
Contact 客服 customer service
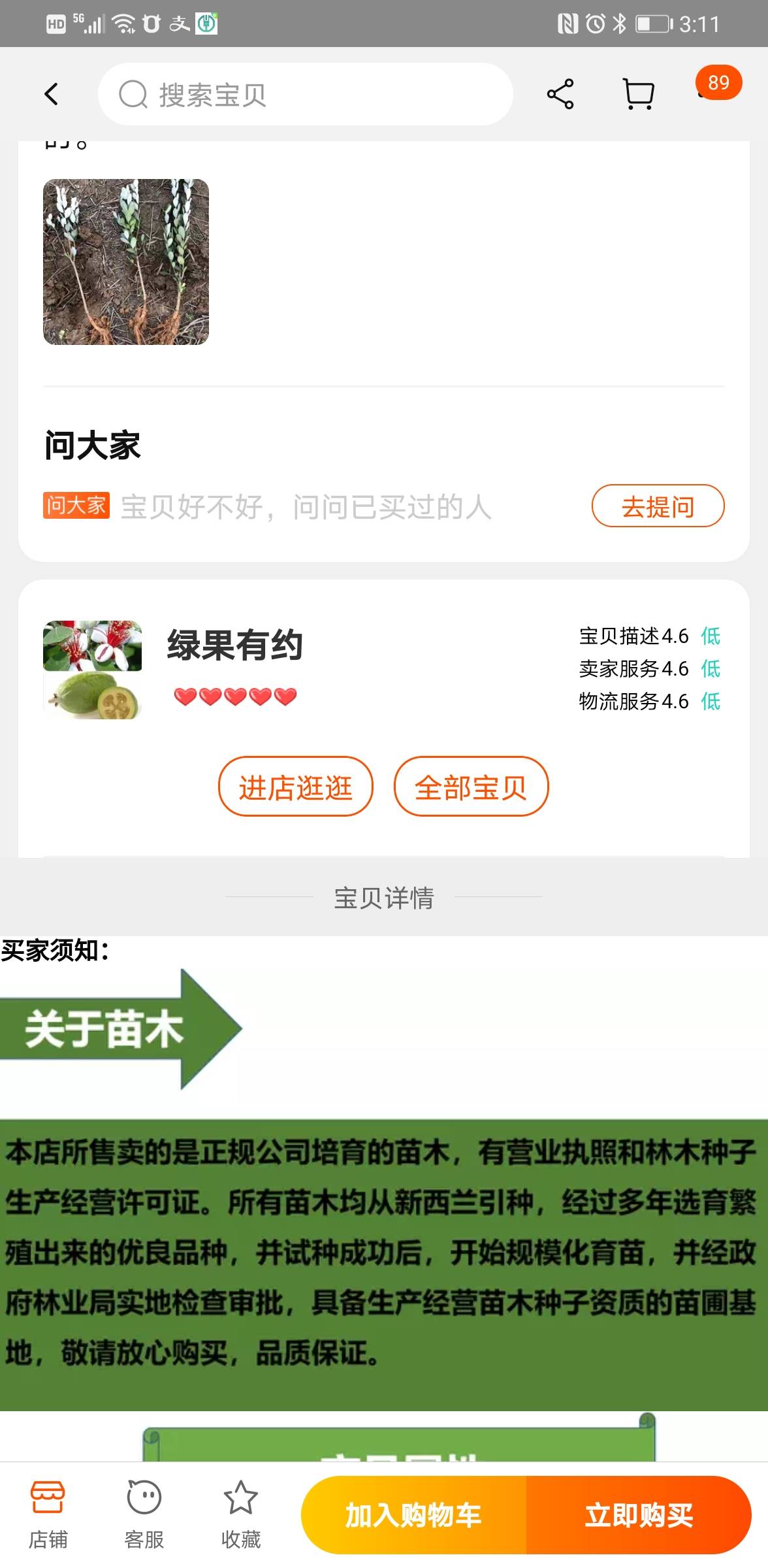144,1514
